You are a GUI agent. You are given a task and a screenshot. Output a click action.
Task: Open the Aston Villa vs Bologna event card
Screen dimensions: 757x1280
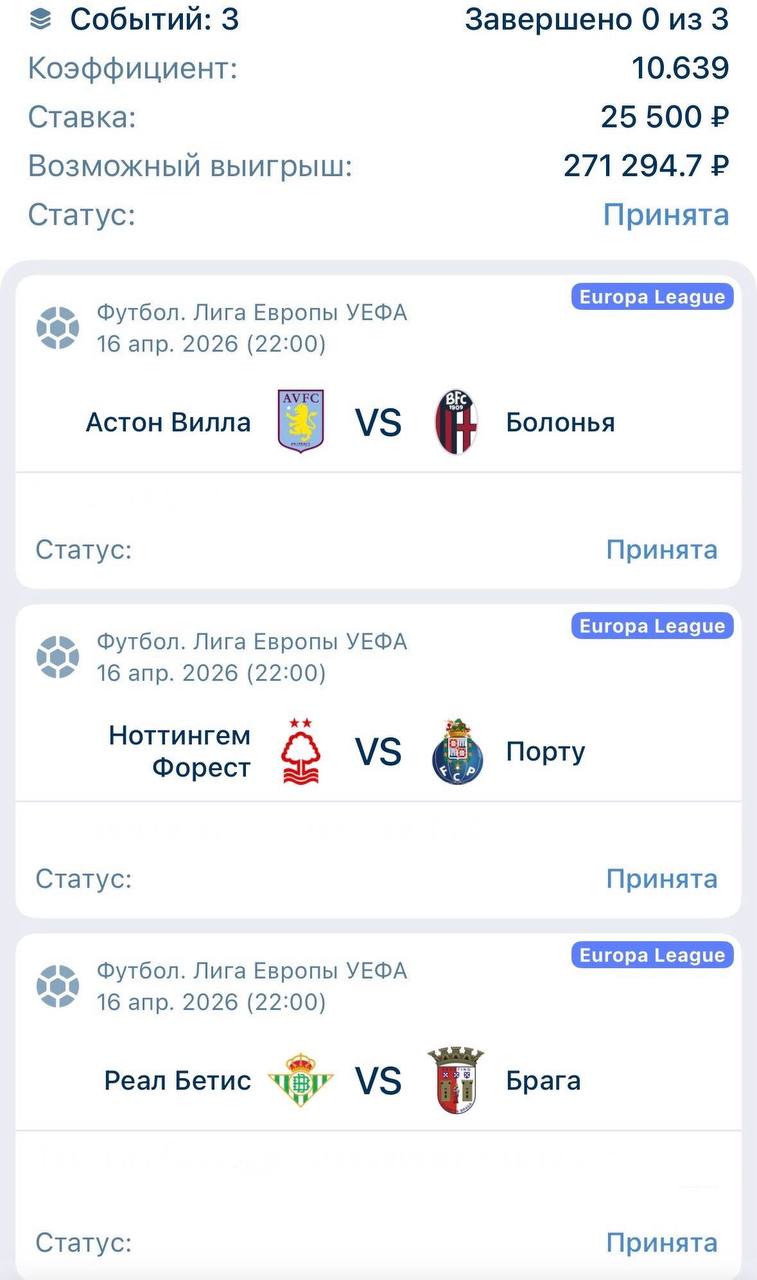(x=378, y=422)
